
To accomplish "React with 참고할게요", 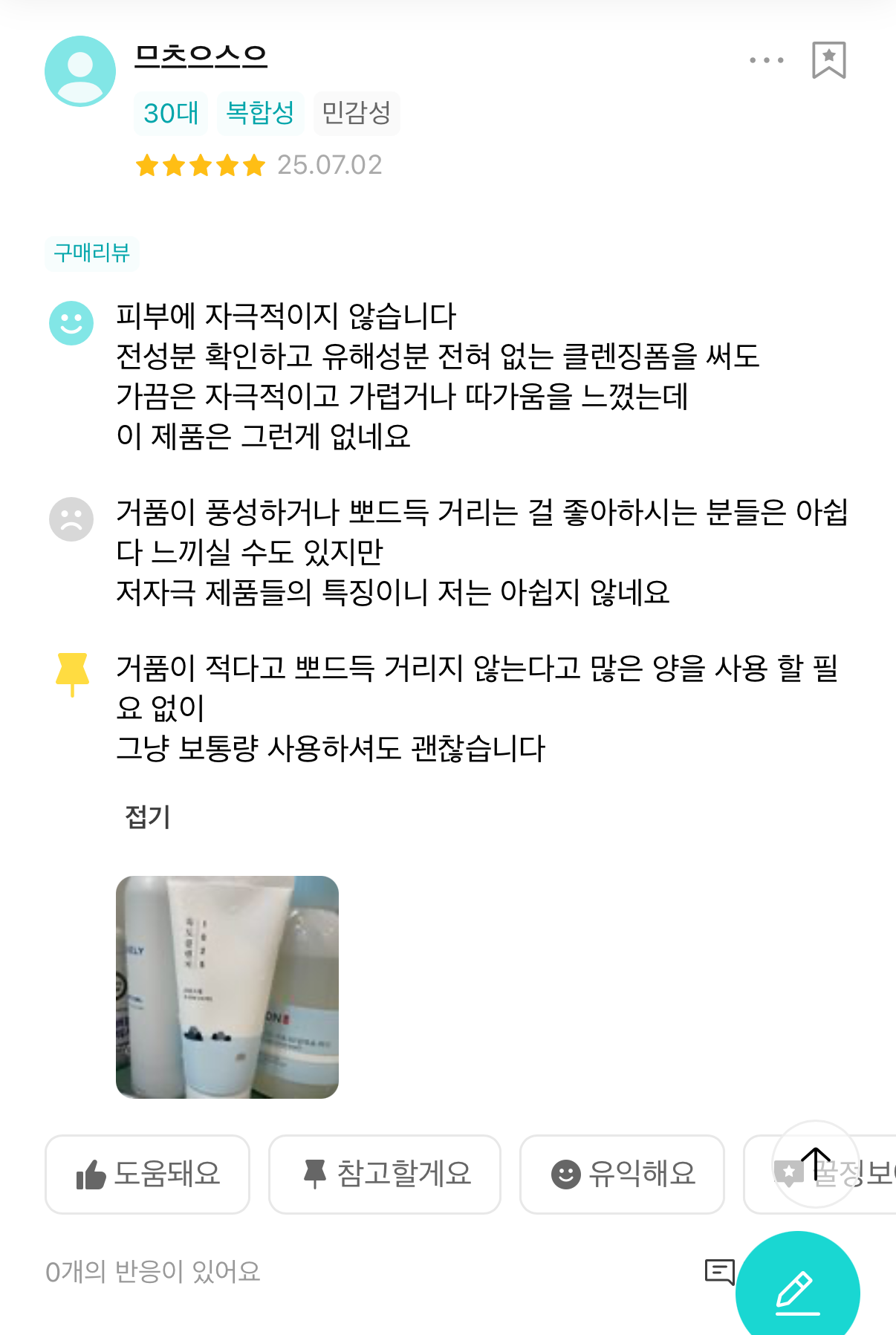I will 384,1174.
